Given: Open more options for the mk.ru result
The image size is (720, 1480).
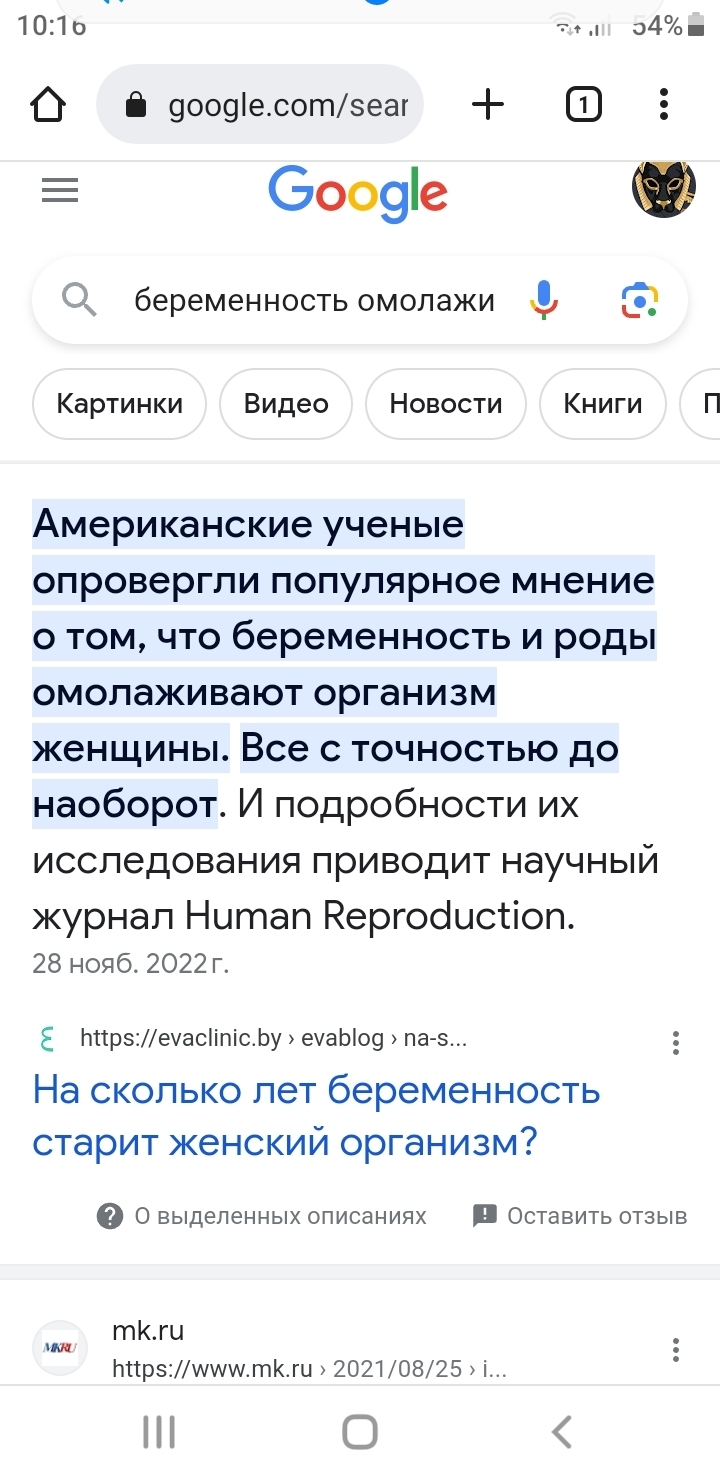Looking at the screenshot, I should point(676,1349).
